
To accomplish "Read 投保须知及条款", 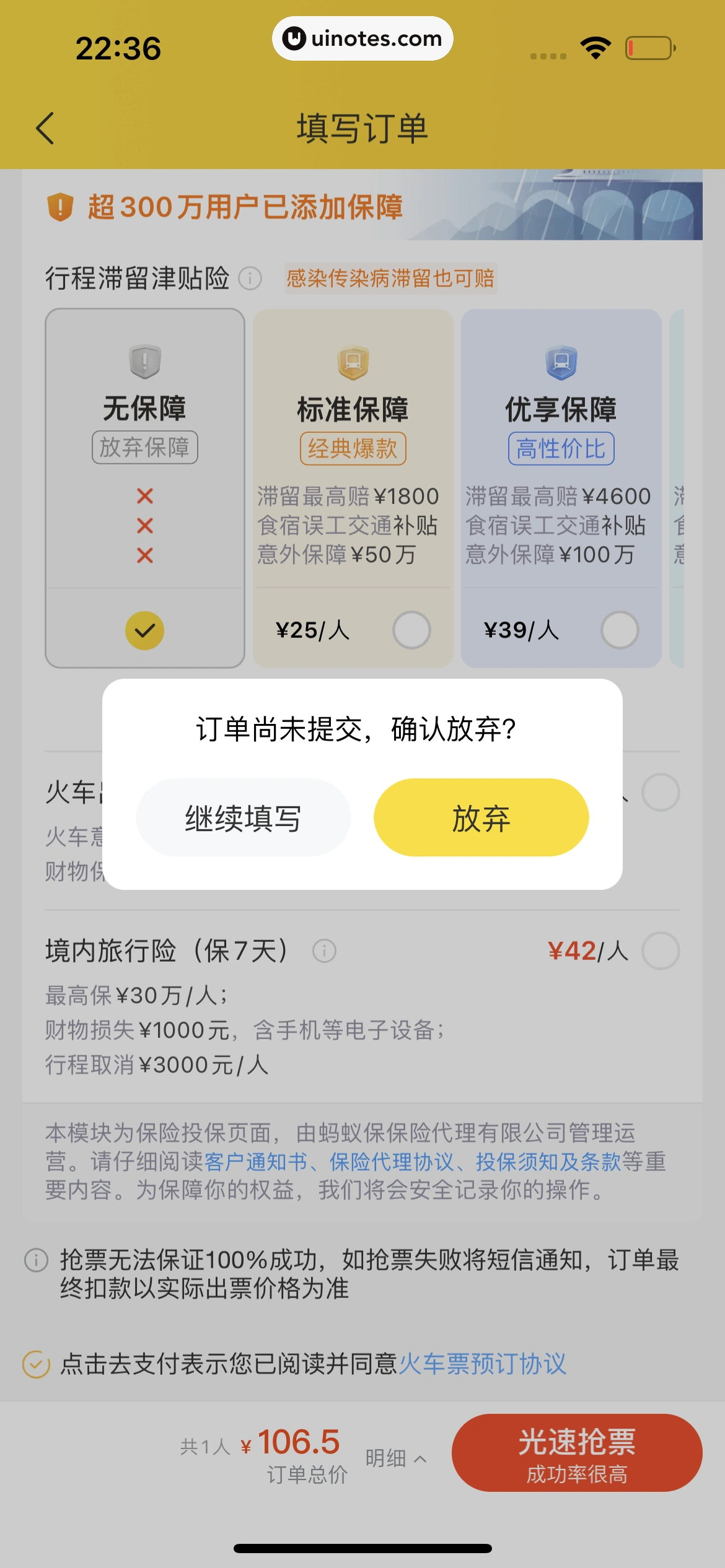I will coord(548,1162).
